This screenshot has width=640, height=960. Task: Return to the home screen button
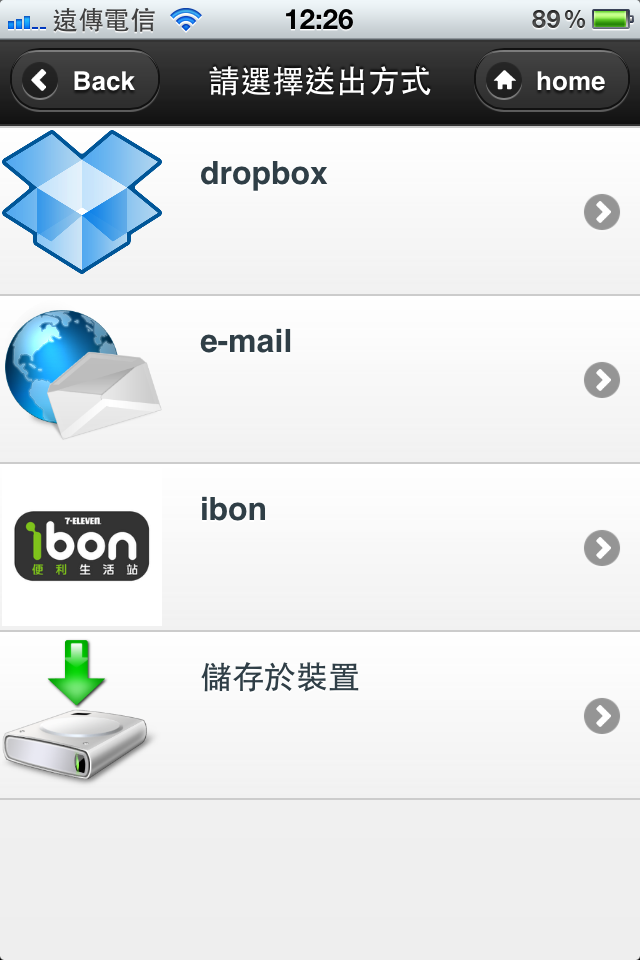pyautogui.click(x=552, y=81)
